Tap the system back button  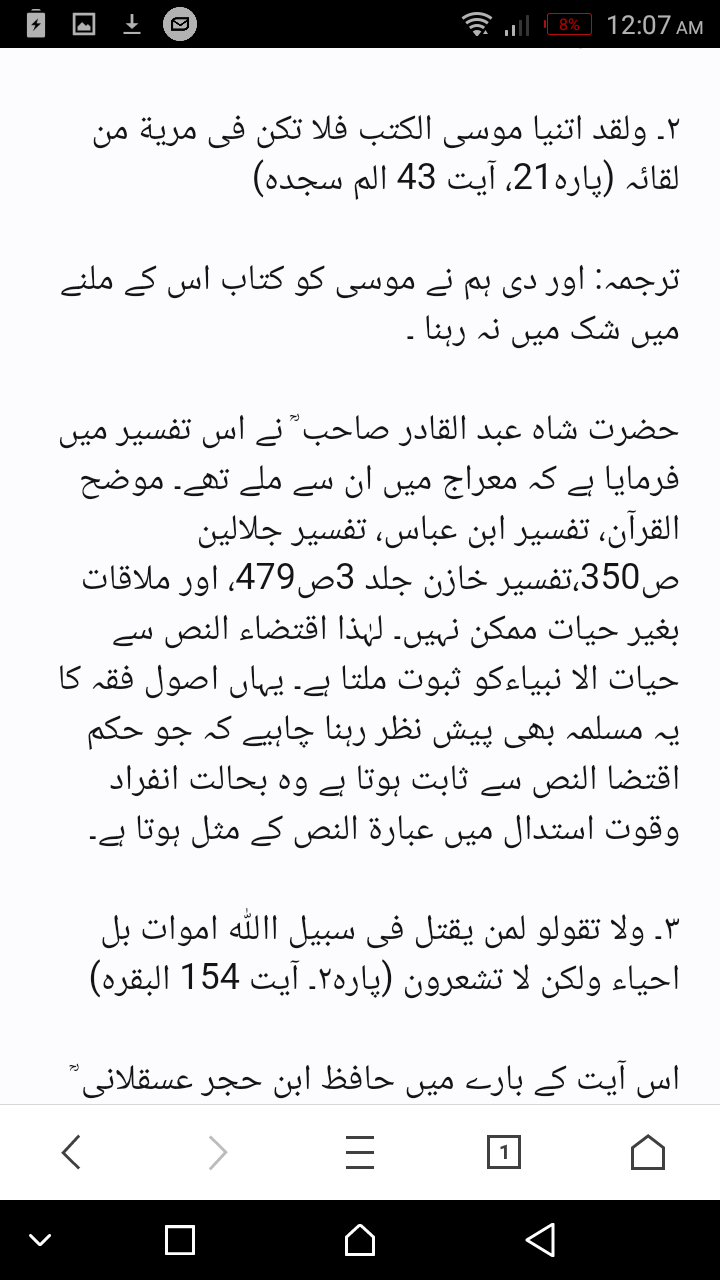(540, 1240)
